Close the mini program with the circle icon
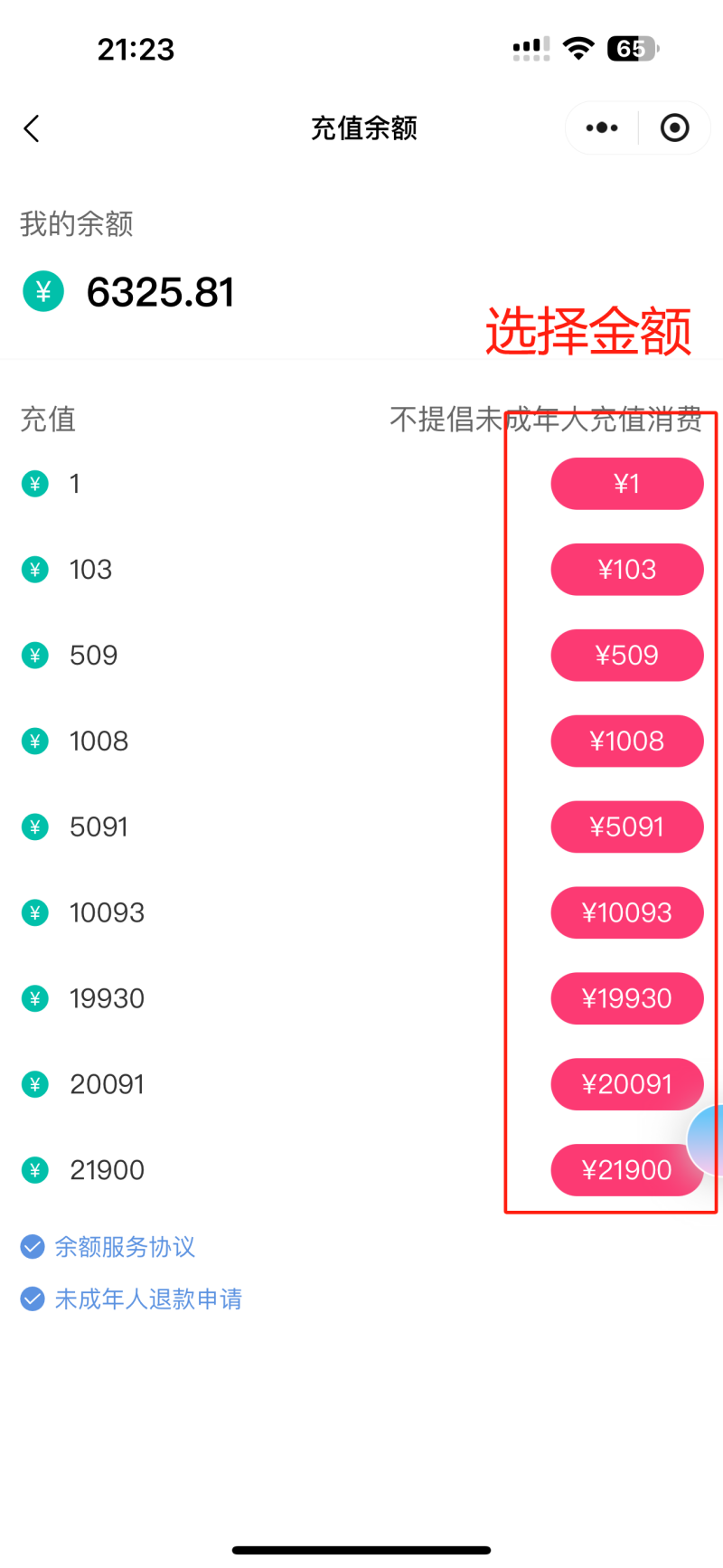723x1568 pixels. click(674, 128)
